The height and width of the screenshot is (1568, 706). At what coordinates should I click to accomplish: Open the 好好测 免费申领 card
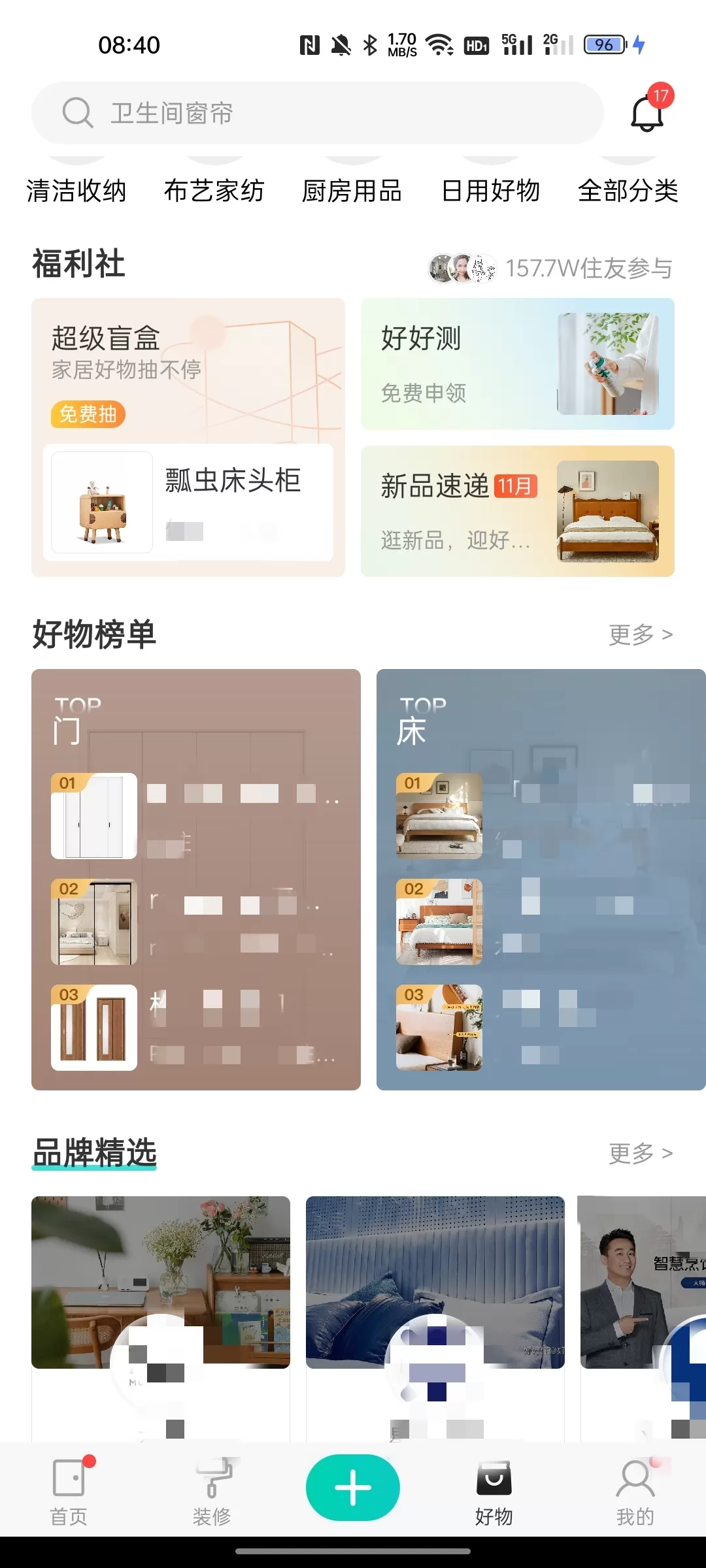tap(517, 364)
